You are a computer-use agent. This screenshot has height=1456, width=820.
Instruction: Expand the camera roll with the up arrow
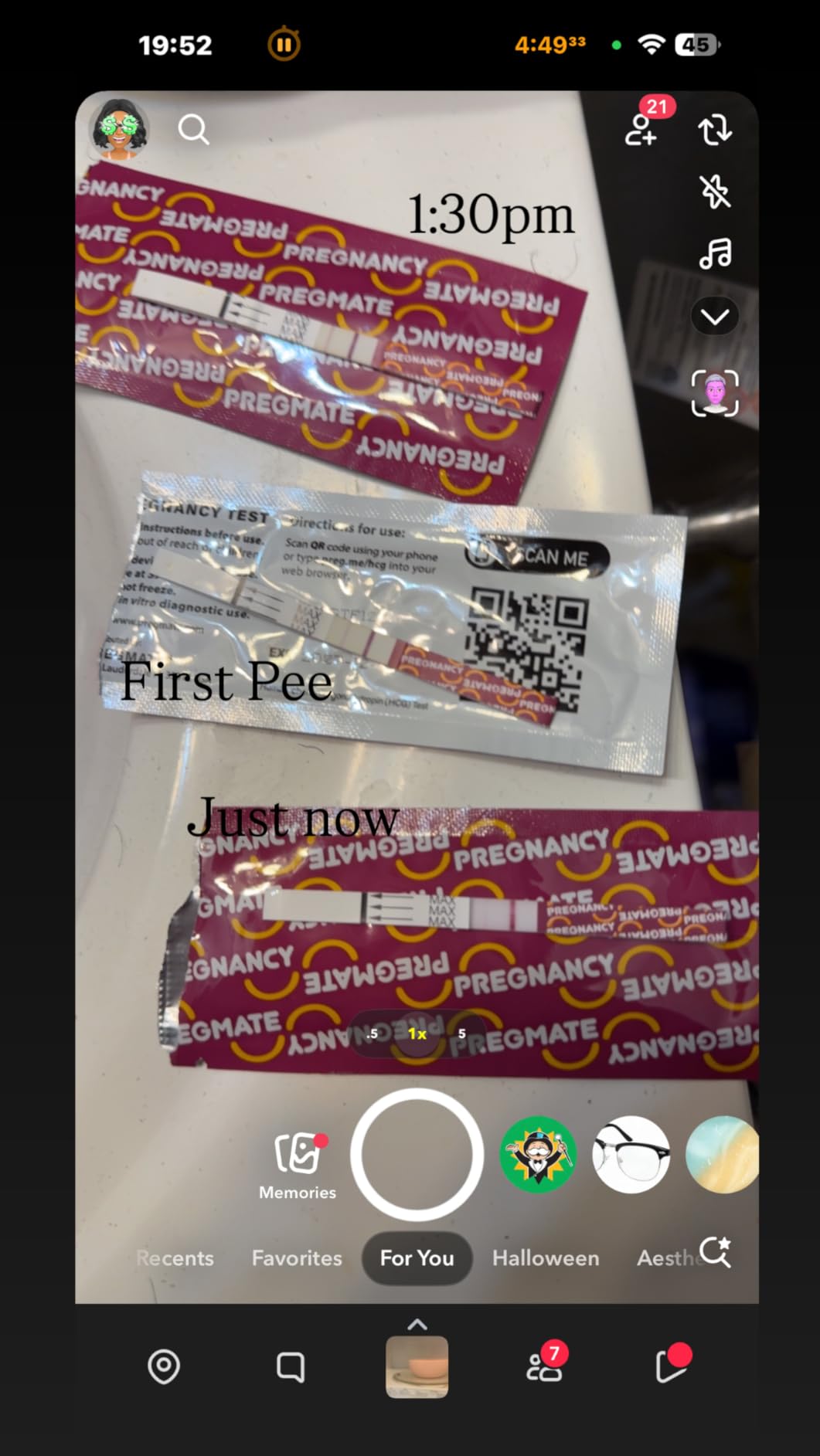(x=417, y=1324)
